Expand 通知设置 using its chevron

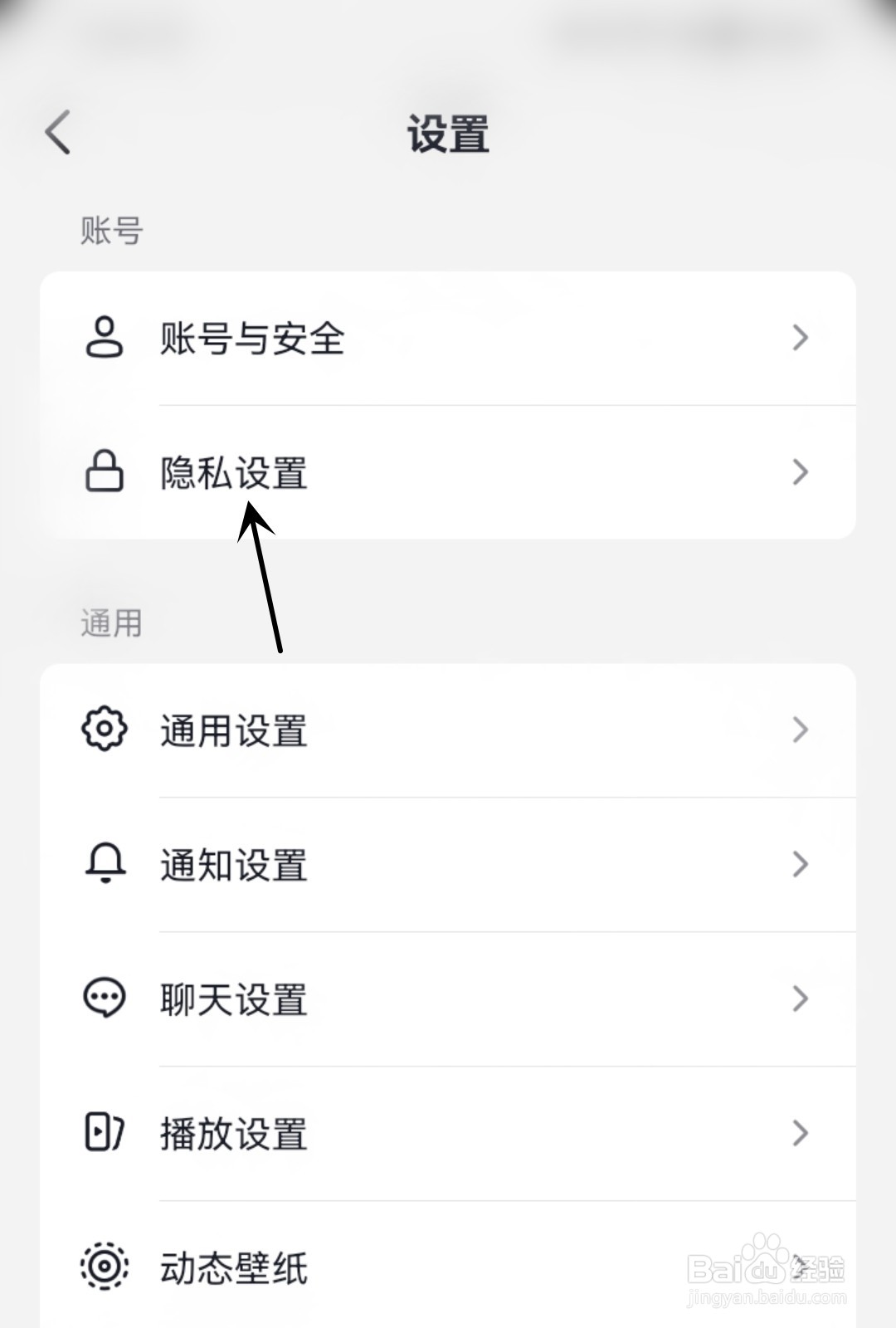799,865
